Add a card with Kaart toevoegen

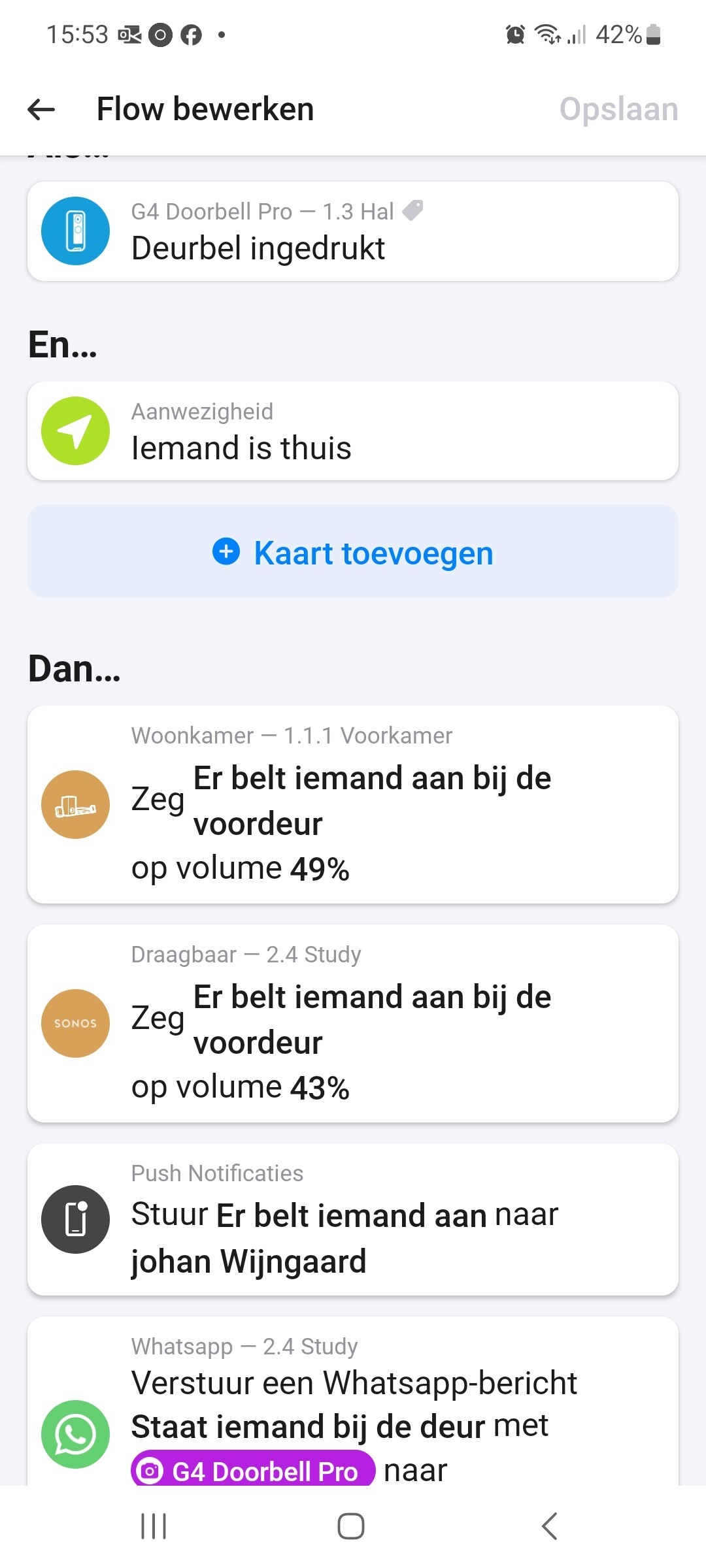pos(353,551)
